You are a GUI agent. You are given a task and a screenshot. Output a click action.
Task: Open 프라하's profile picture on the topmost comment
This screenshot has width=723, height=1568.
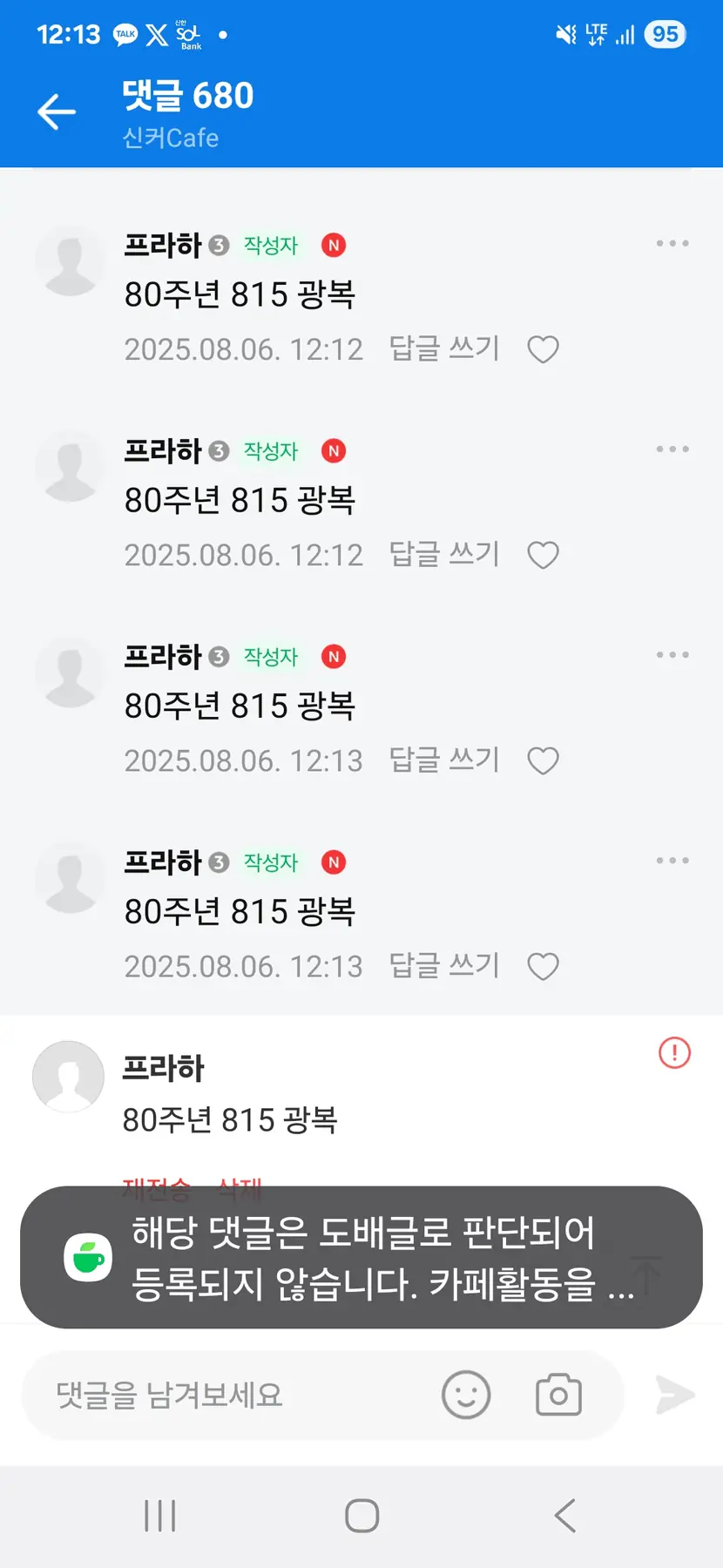tap(71, 261)
